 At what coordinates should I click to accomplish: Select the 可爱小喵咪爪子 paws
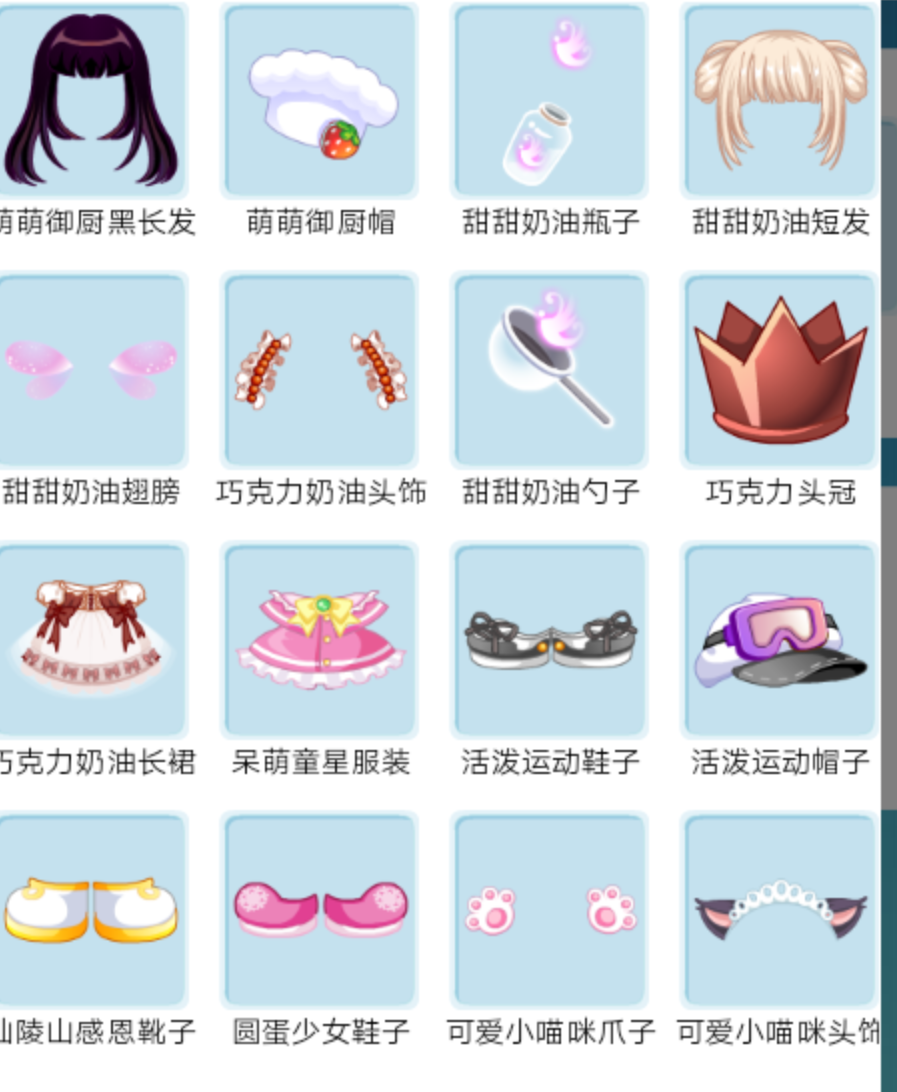coord(550,910)
